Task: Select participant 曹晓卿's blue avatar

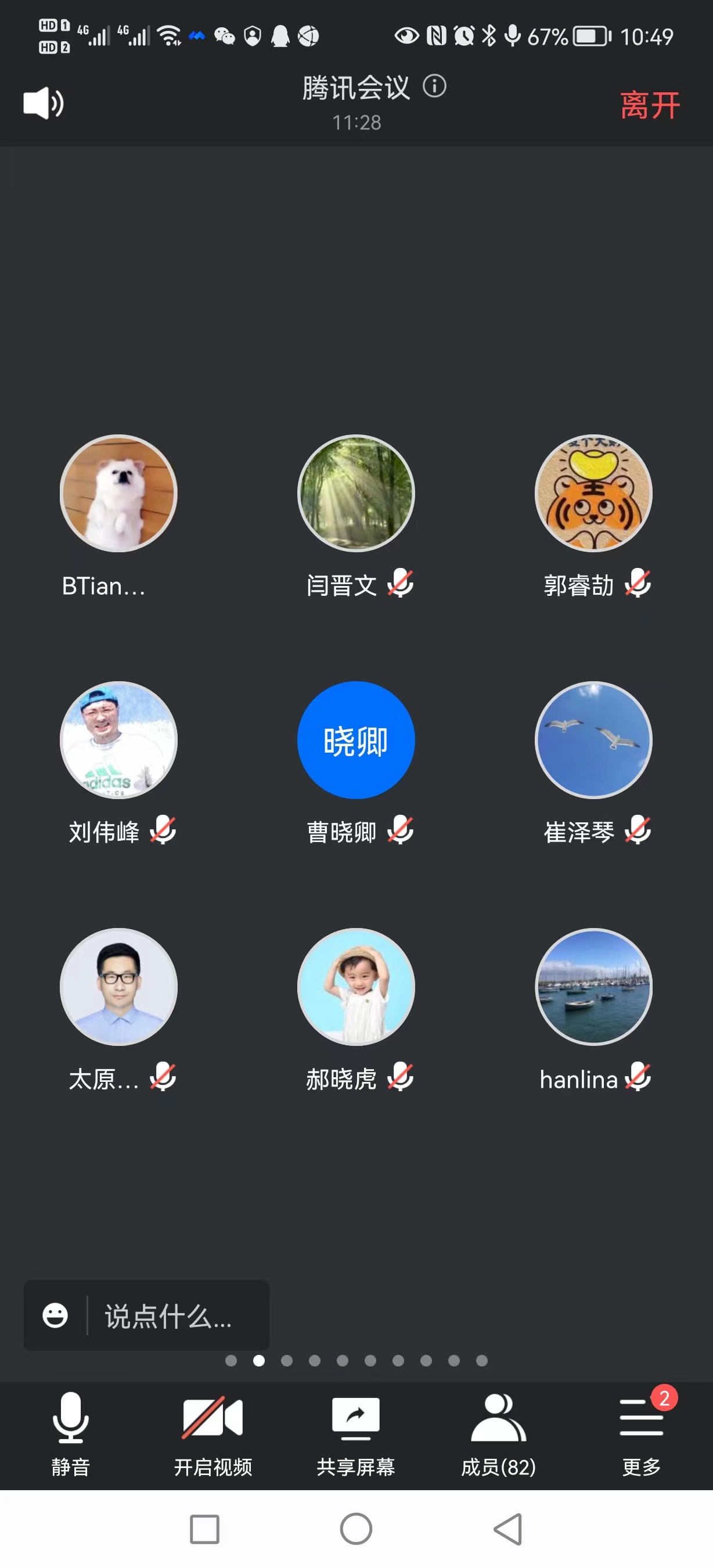Action: (x=356, y=739)
